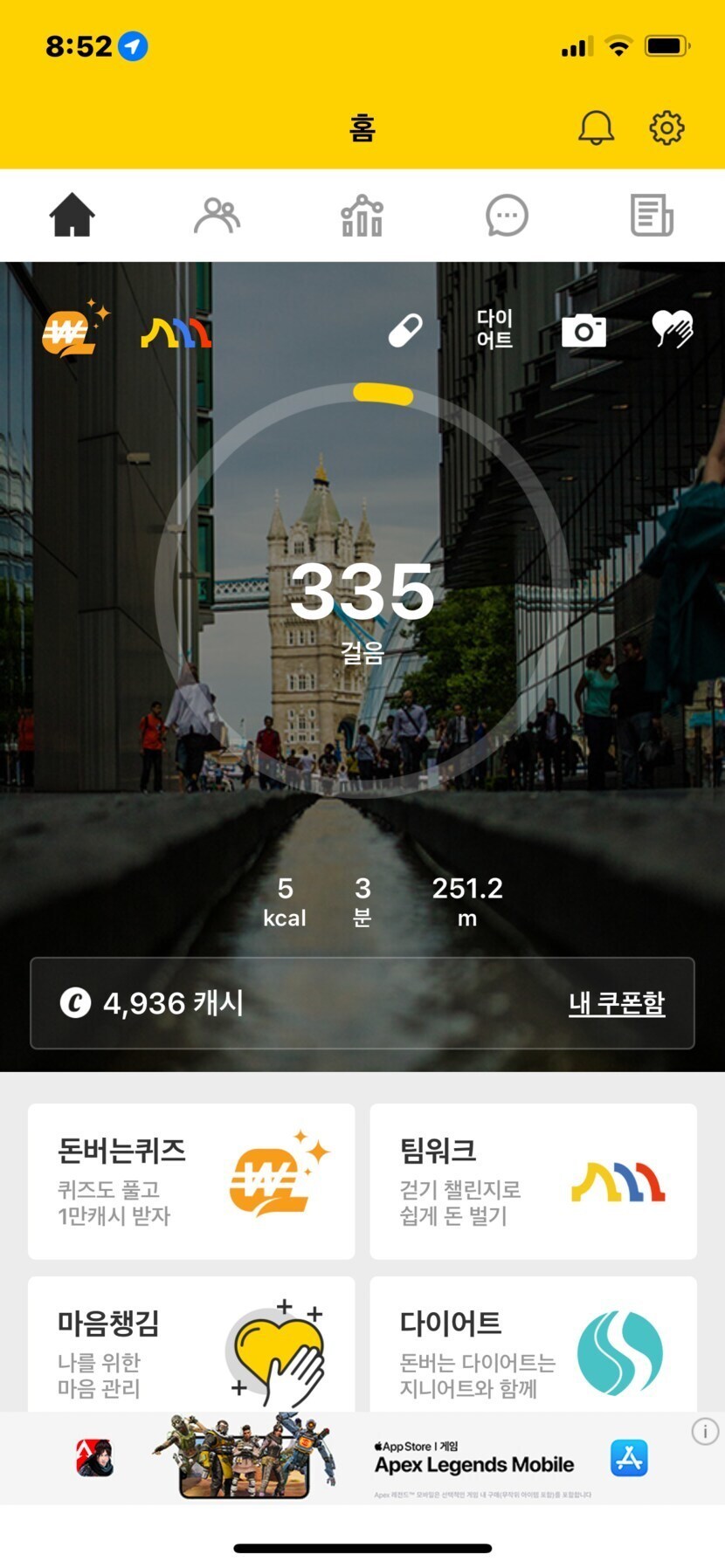Tap the heart with hand icon over the photo
The width and height of the screenshot is (725, 1568).
click(673, 329)
